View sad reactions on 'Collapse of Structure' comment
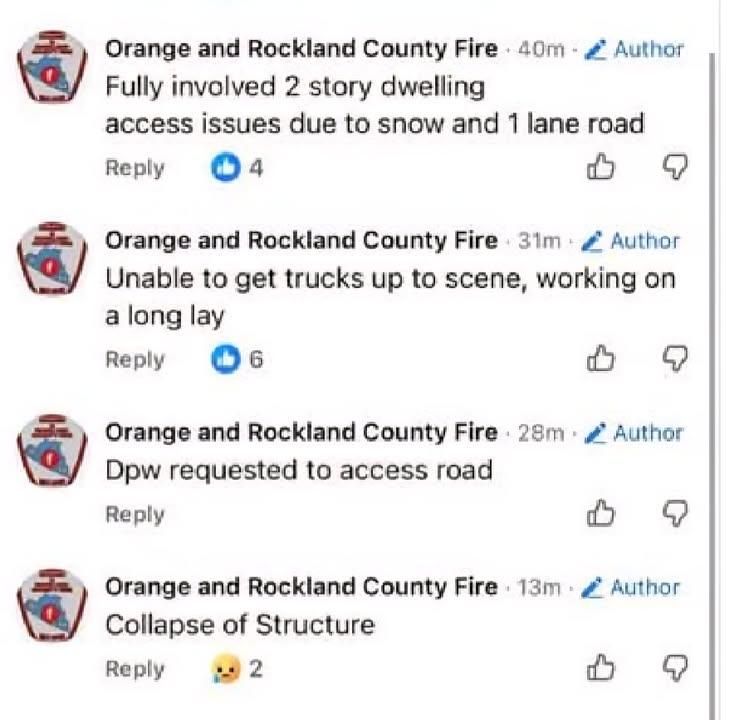 pyautogui.click(x=236, y=669)
